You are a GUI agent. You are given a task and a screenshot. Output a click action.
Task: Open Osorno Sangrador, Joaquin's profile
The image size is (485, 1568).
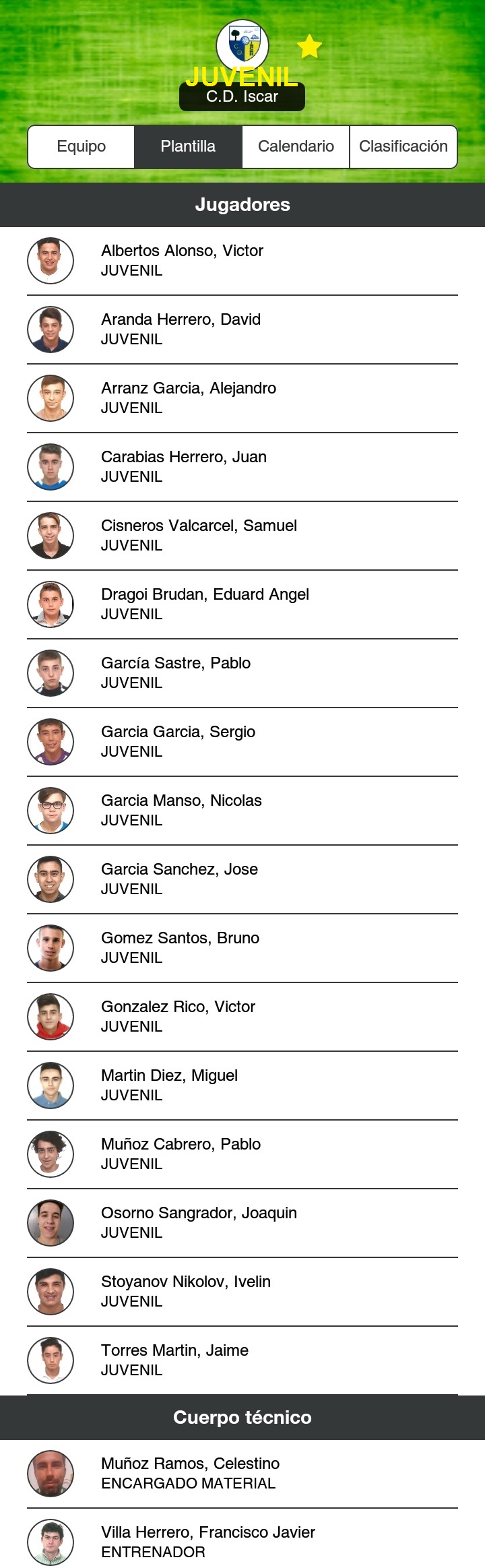coord(243,1223)
